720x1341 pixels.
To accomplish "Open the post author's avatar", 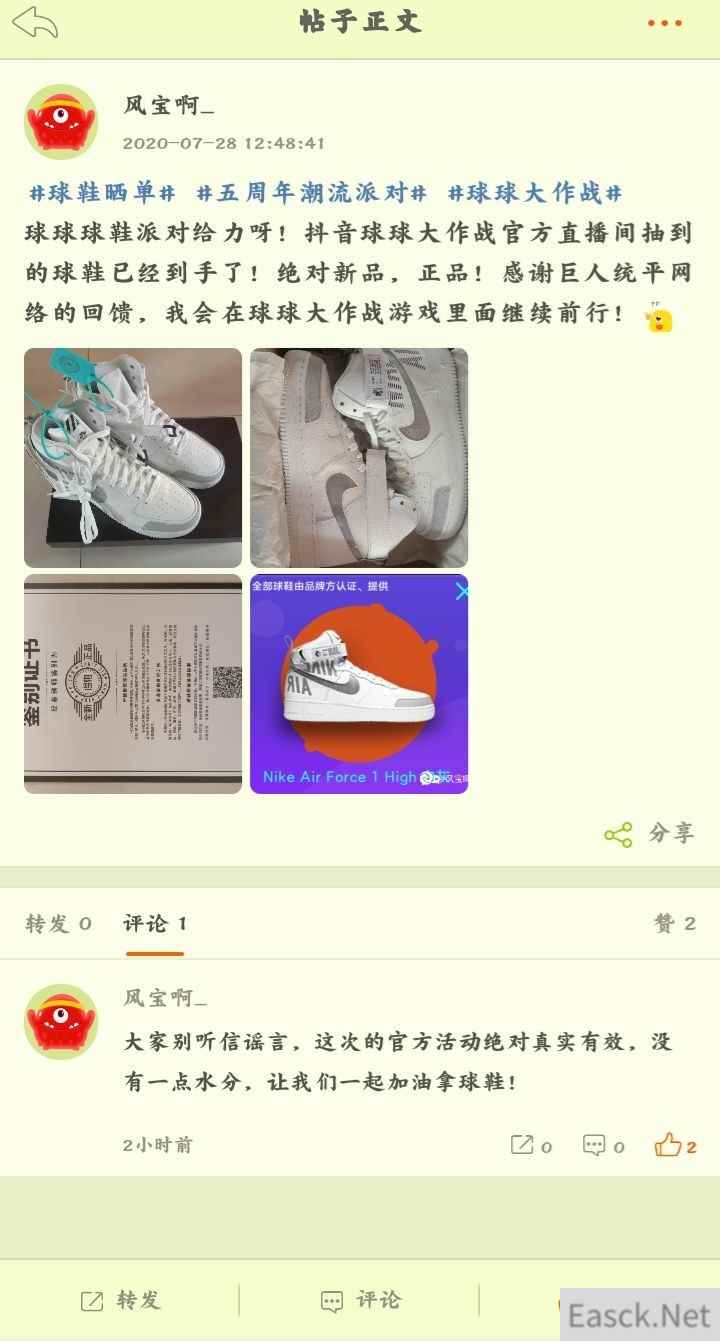I will tap(61, 122).
